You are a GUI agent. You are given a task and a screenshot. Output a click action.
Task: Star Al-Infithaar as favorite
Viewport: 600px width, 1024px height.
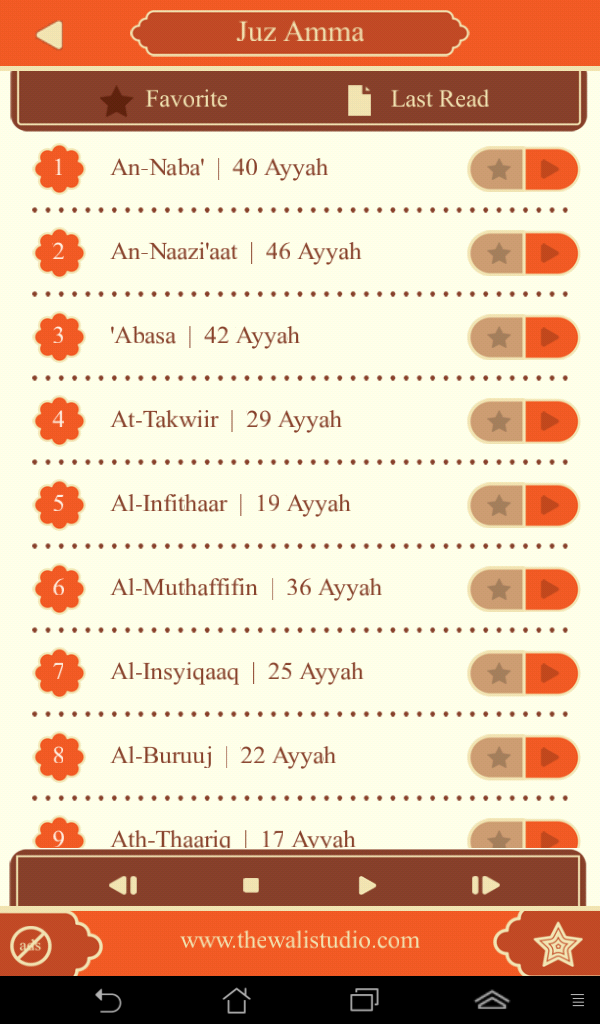pyautogui.click(x=498, y=505)
